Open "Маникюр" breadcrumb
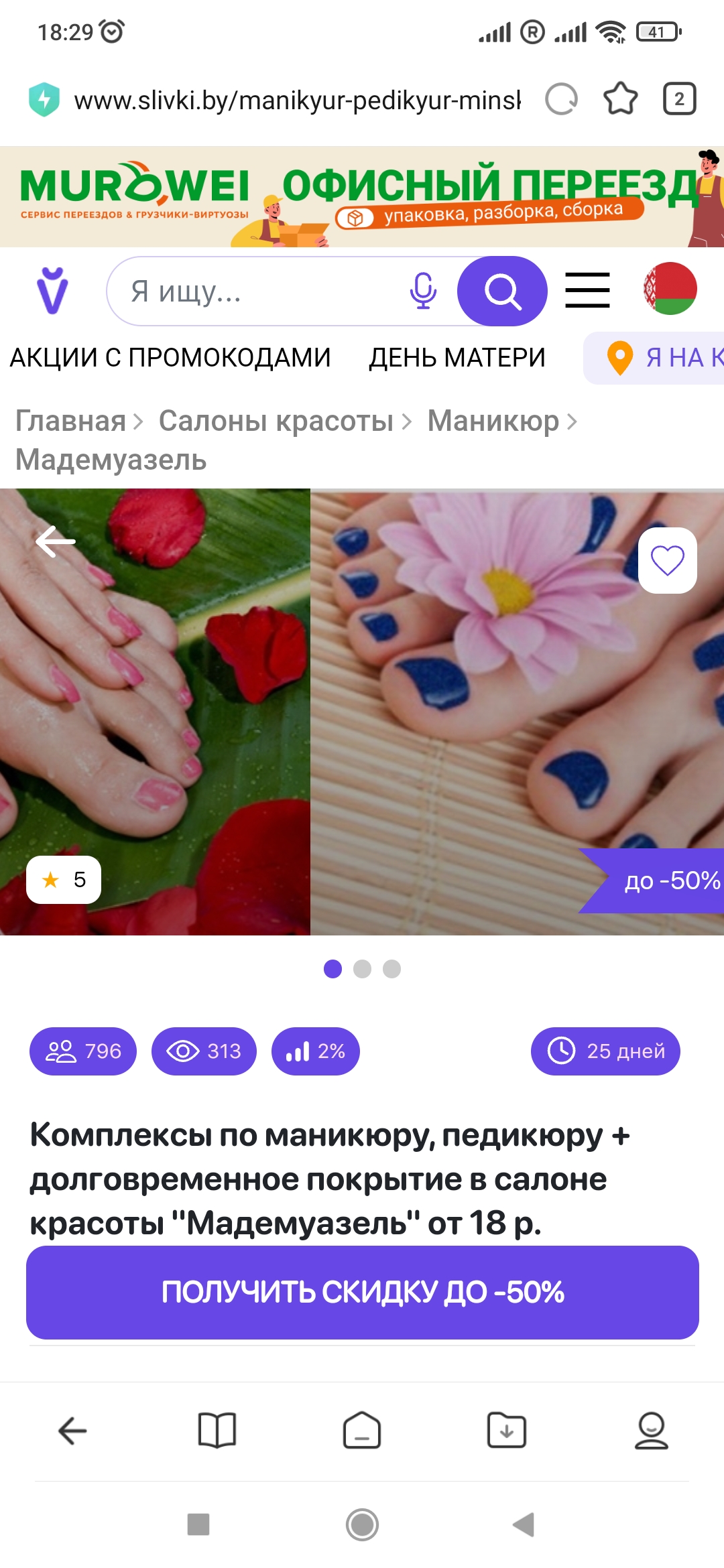This screenshot has width=724, height=1568. pos(493,421)
